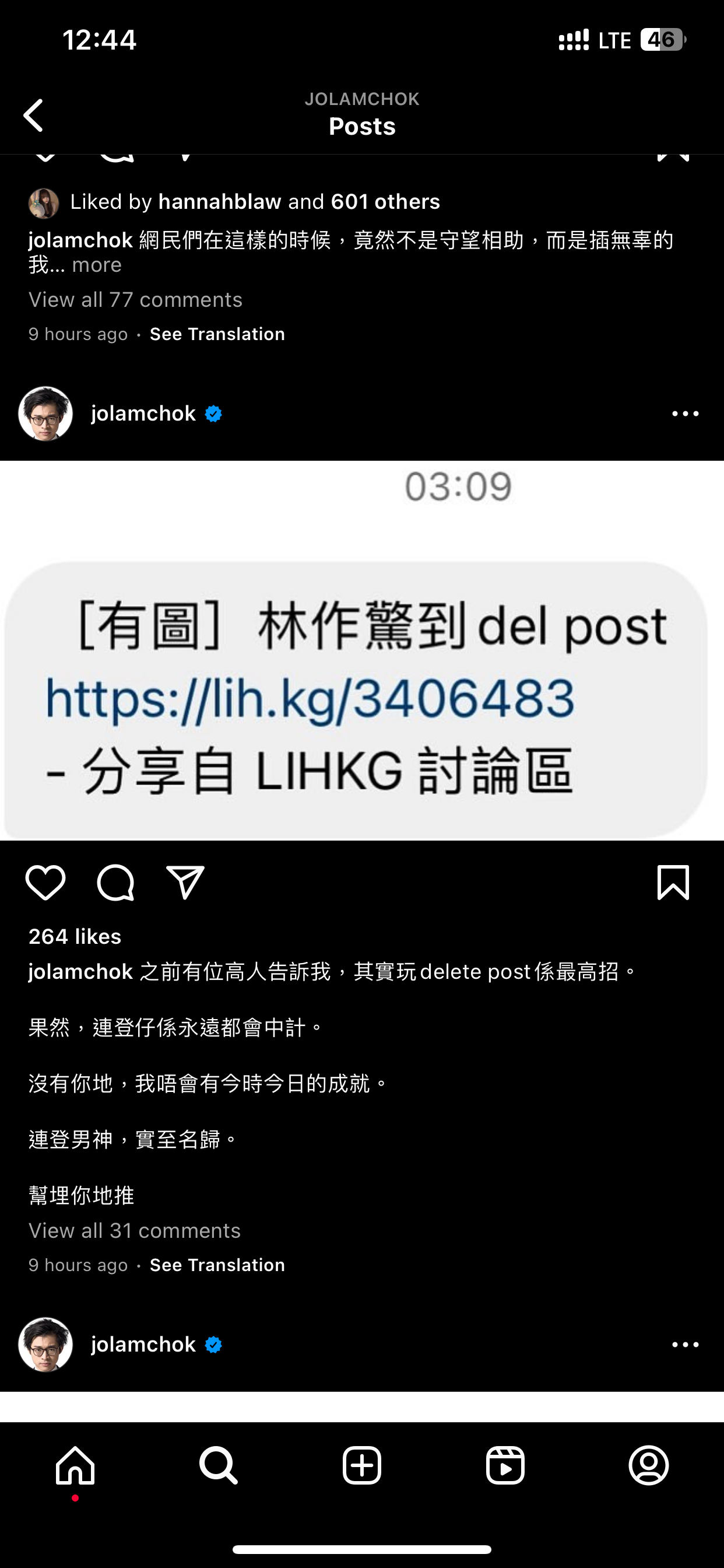View all 77 comments on the first post

(135, 299)
